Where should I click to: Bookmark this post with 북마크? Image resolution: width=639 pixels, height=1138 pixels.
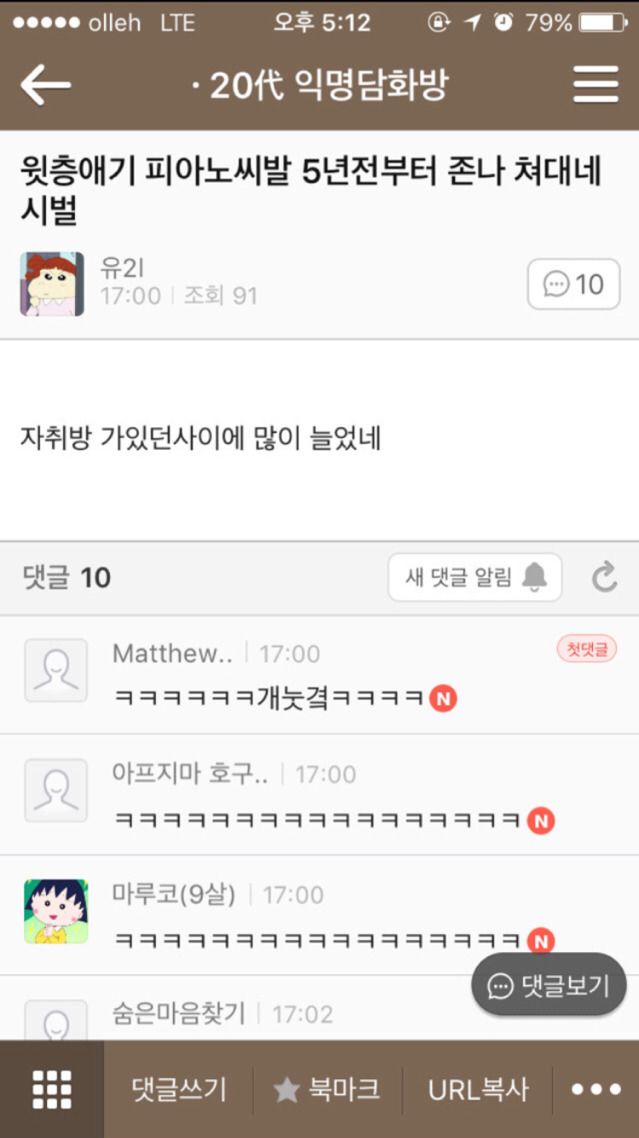pos(327,1089)
